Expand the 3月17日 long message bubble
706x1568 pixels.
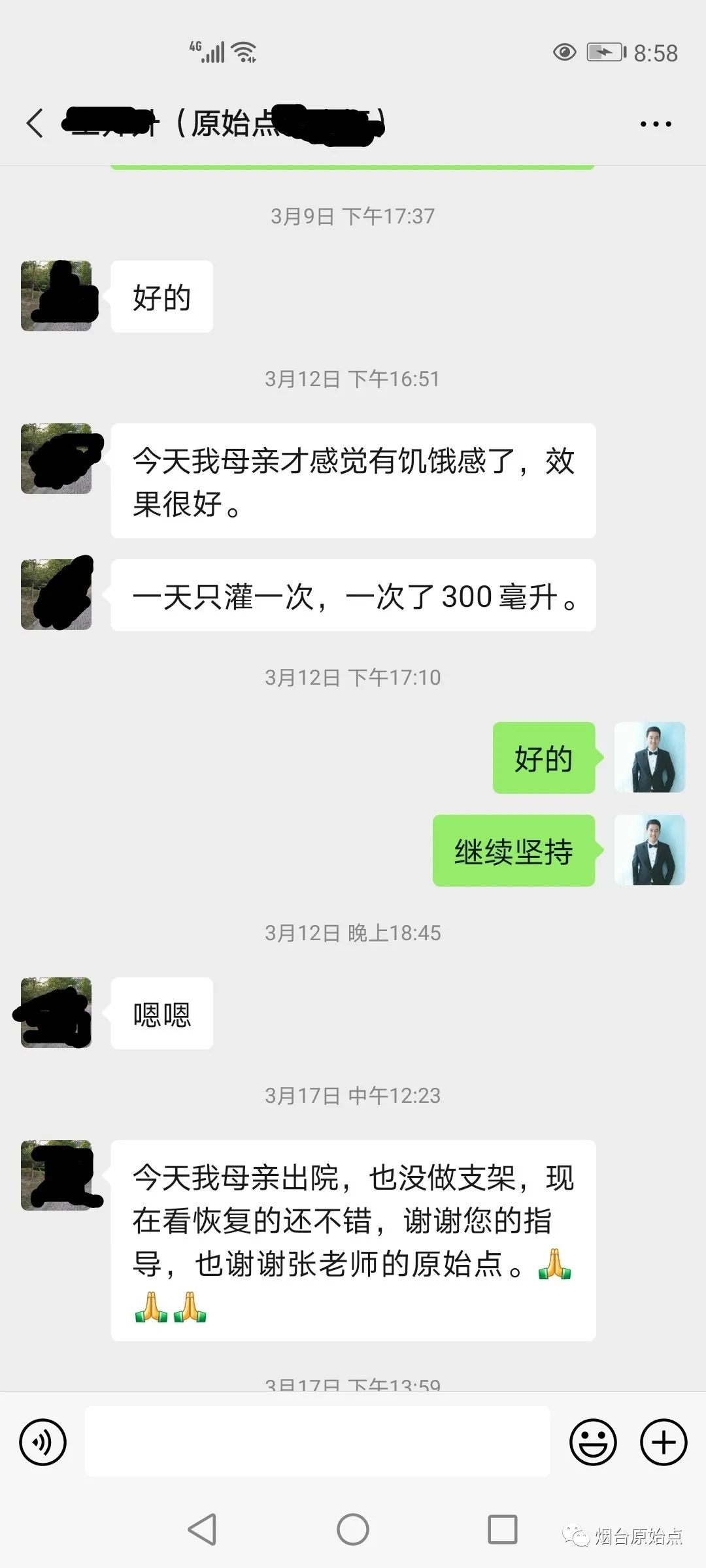coord(353,1241)
